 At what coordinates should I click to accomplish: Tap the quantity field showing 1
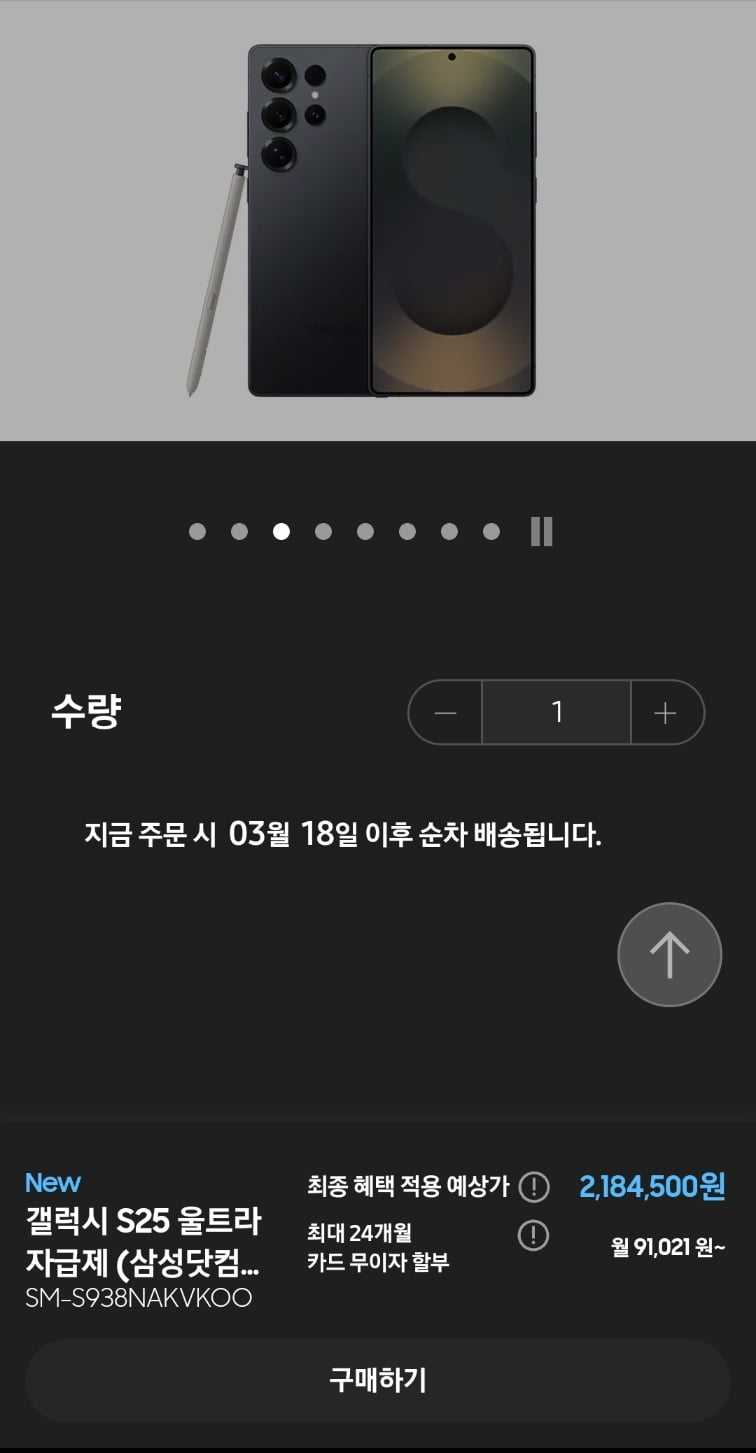[x=556, y=712]
